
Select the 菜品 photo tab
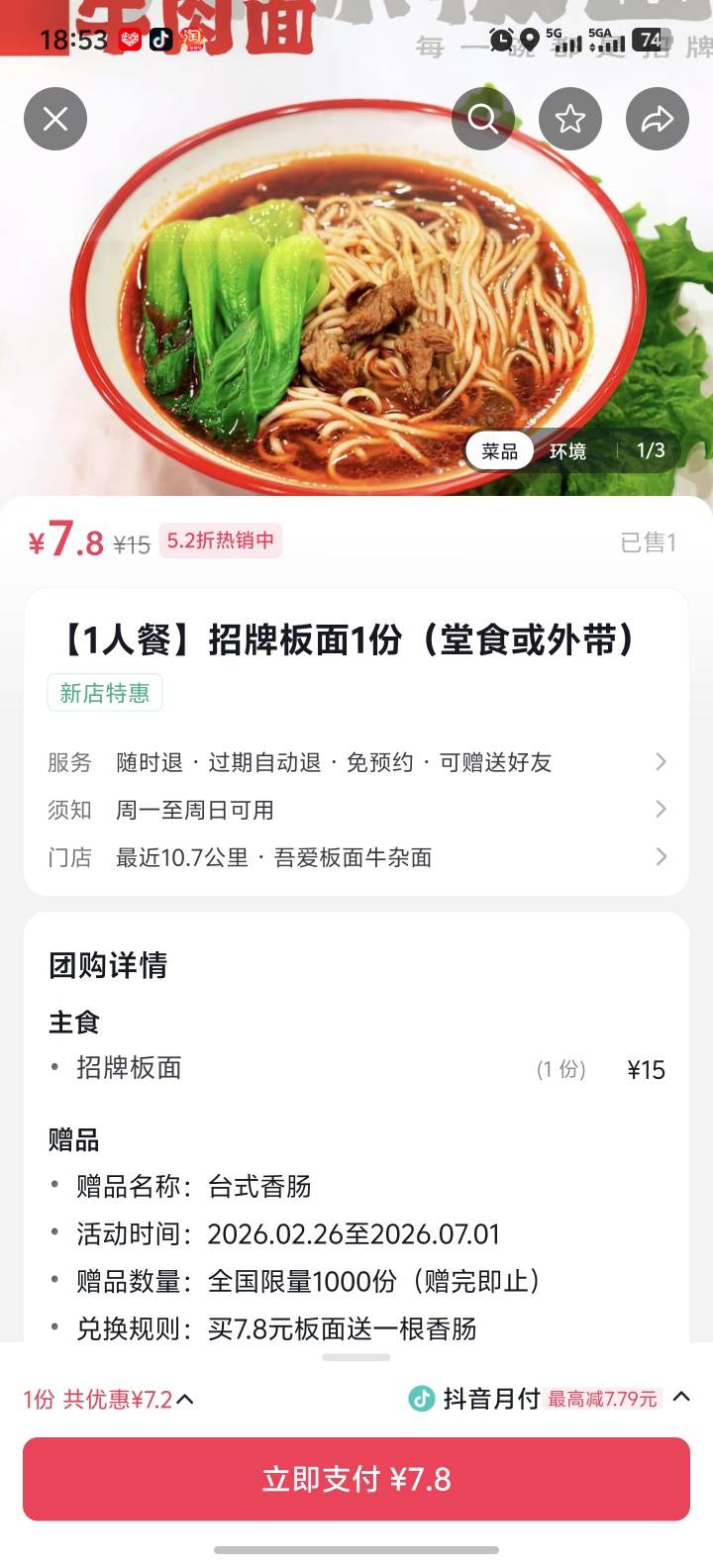[499, 451]
